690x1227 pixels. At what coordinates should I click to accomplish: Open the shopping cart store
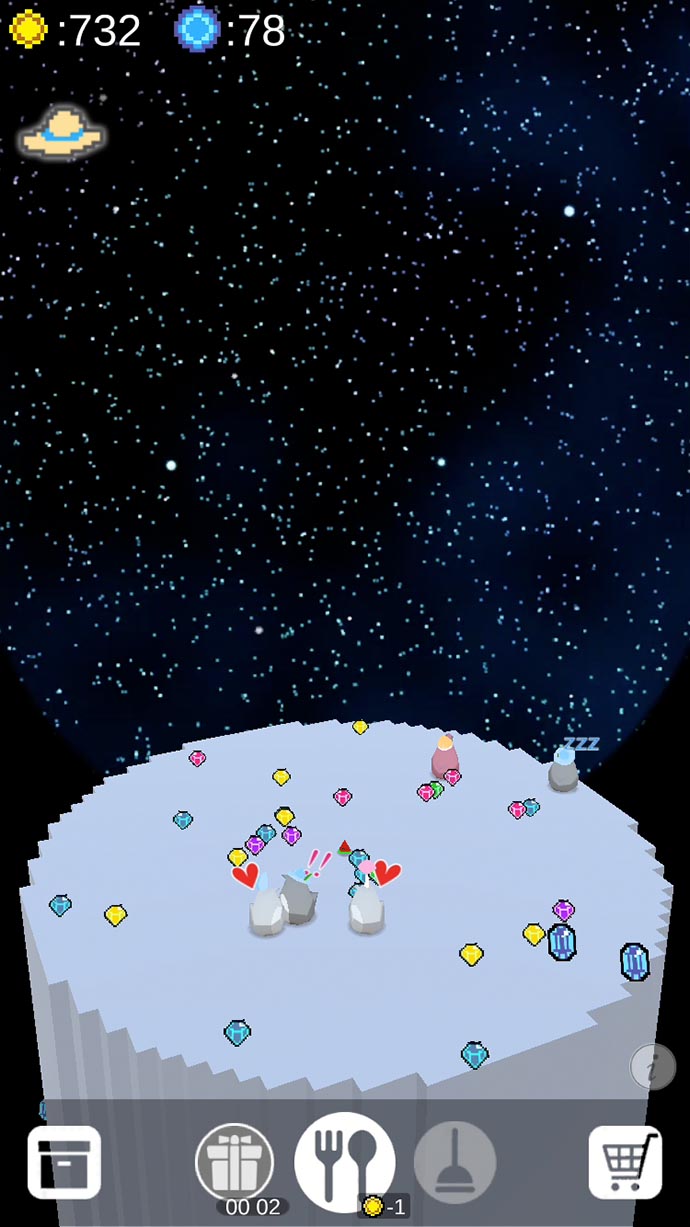[625, 1162]
